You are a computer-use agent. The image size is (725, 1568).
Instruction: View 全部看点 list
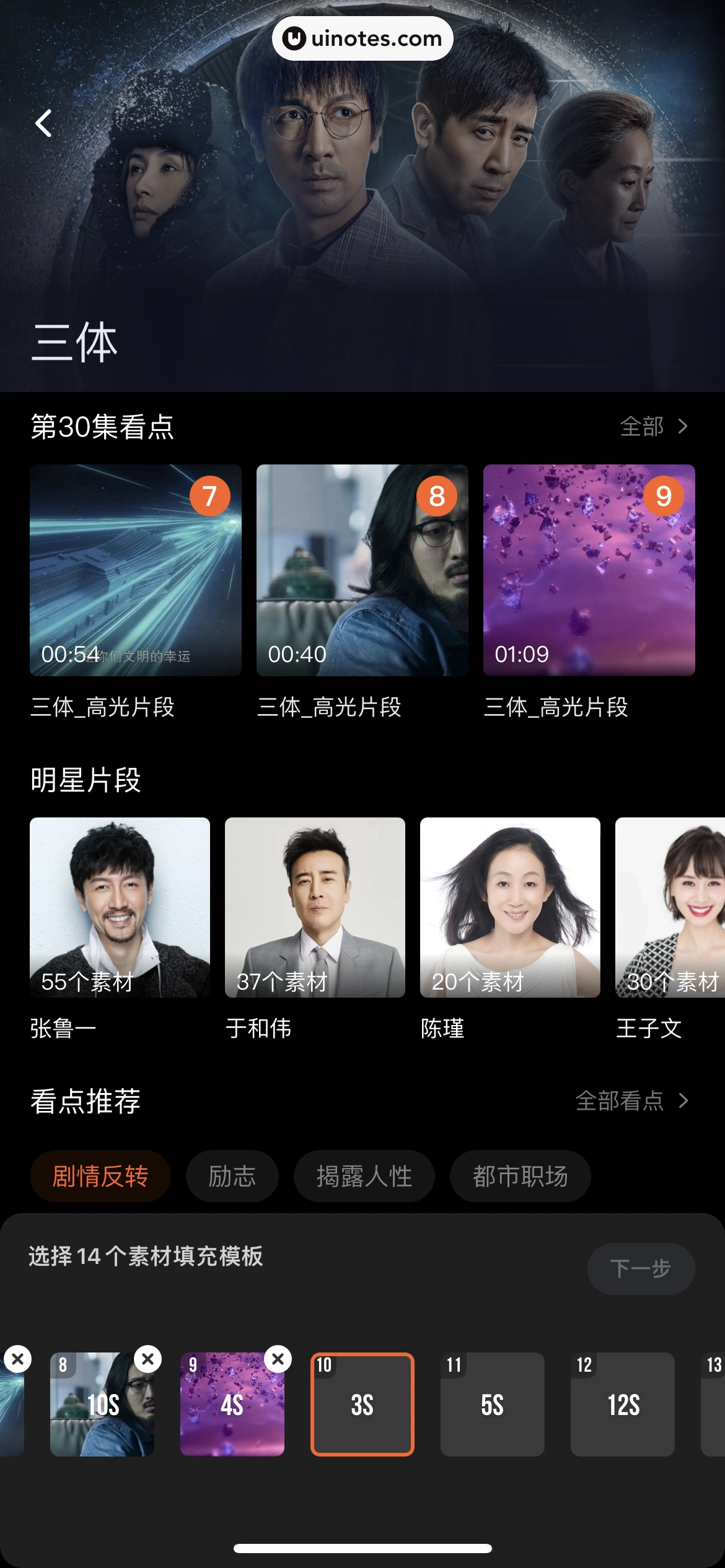click(631, 1100)
